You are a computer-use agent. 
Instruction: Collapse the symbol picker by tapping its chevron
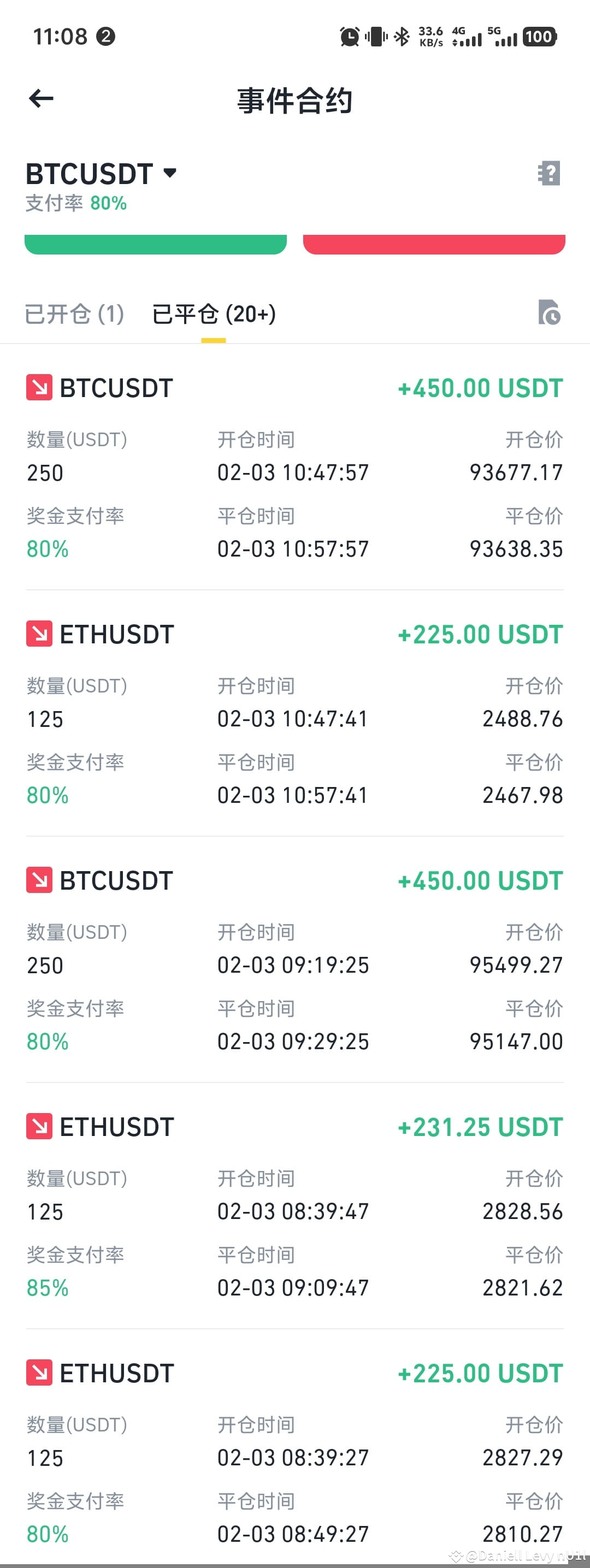tap(168, 173)
